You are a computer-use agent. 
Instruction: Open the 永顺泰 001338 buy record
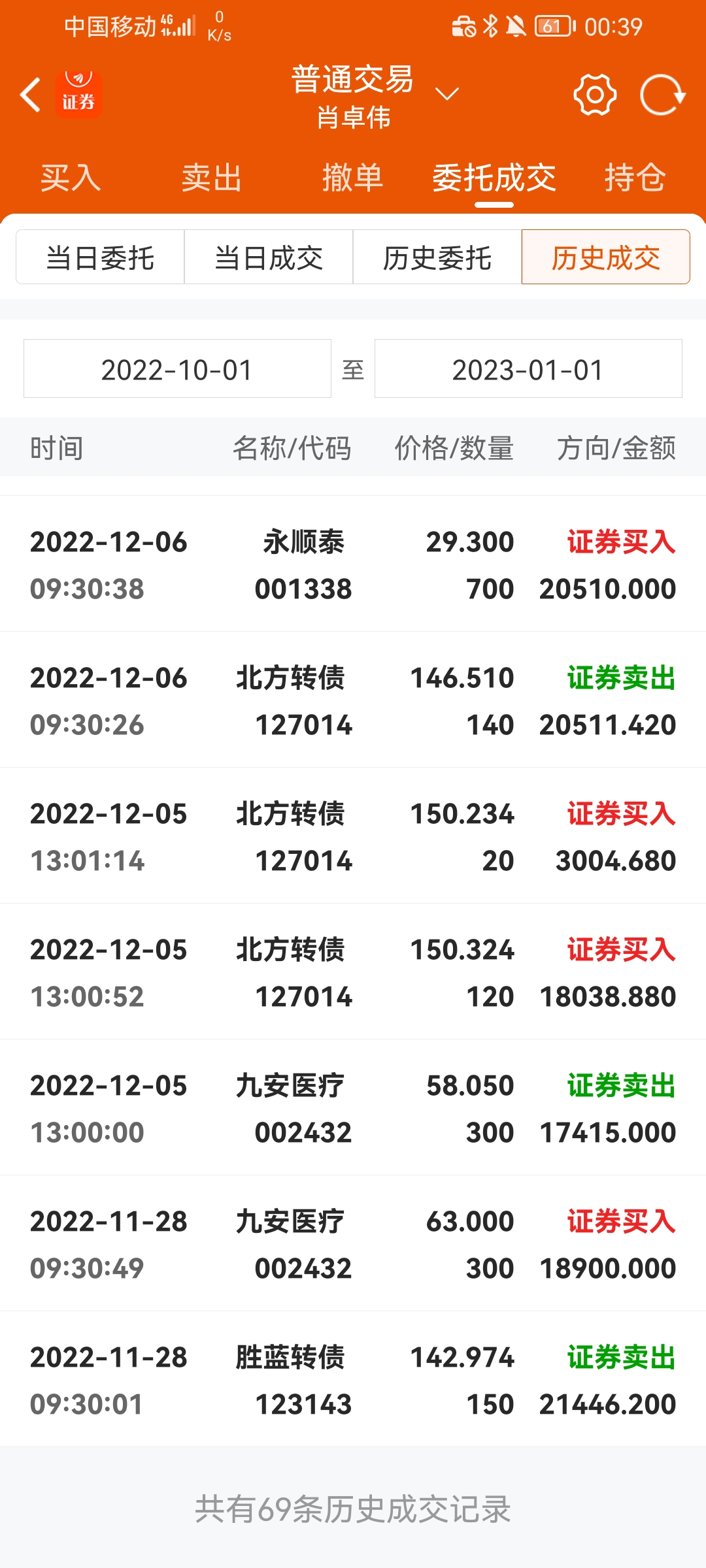point(353,565)
